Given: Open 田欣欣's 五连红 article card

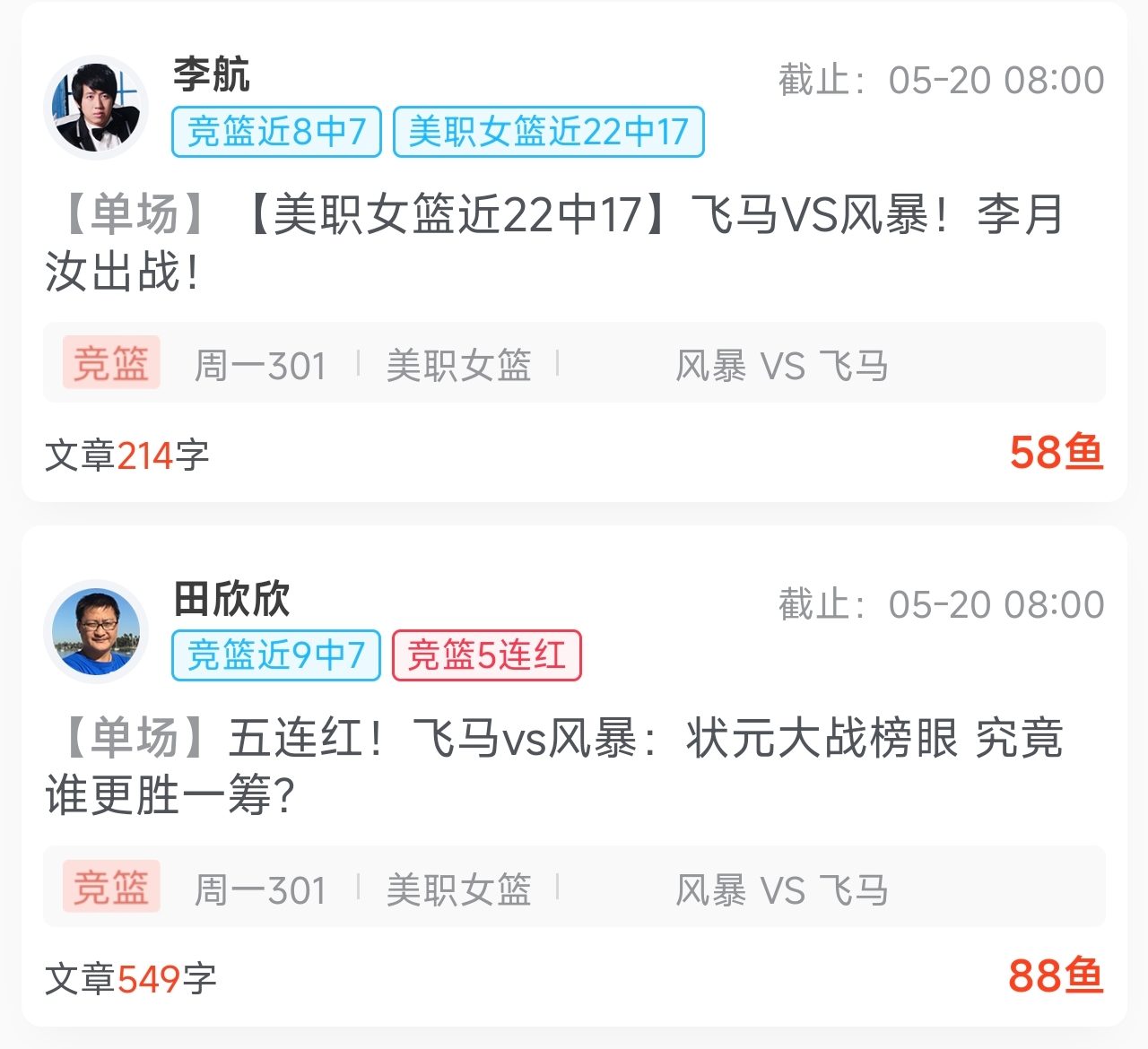Looking at the screenshot, I should point(556,767).
